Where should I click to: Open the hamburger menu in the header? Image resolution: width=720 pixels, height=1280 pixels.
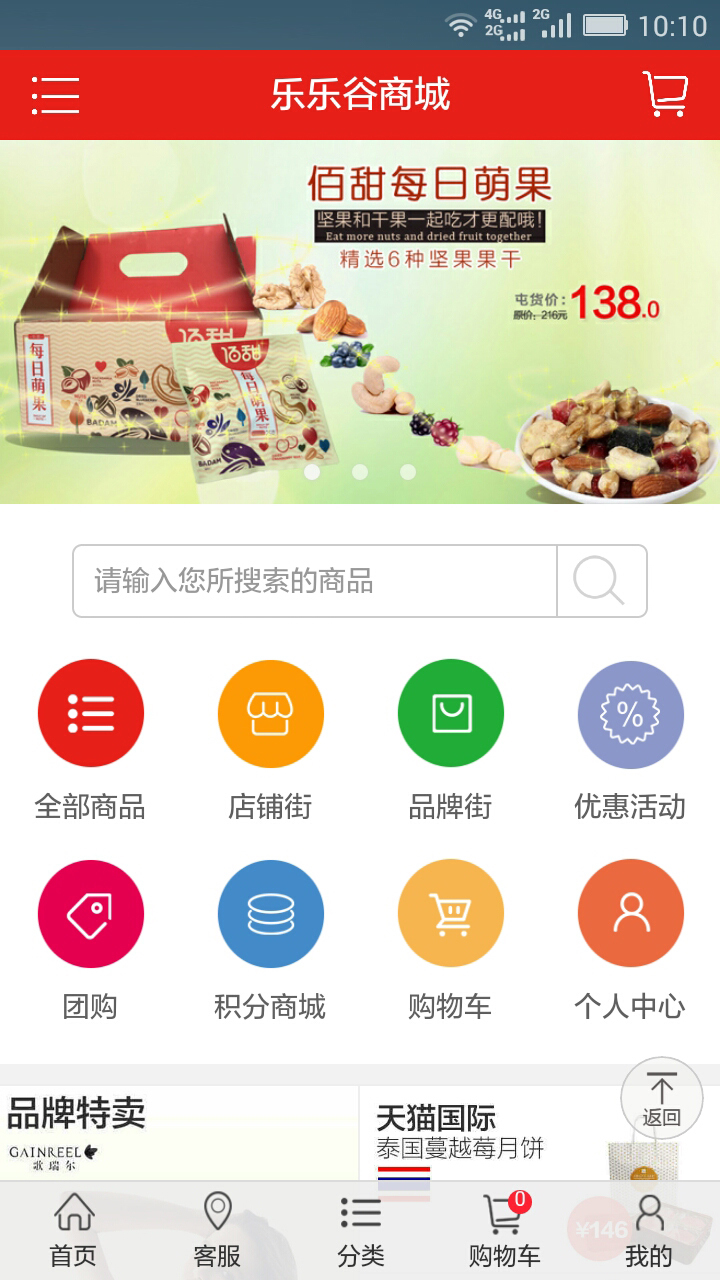pos(56,95)
